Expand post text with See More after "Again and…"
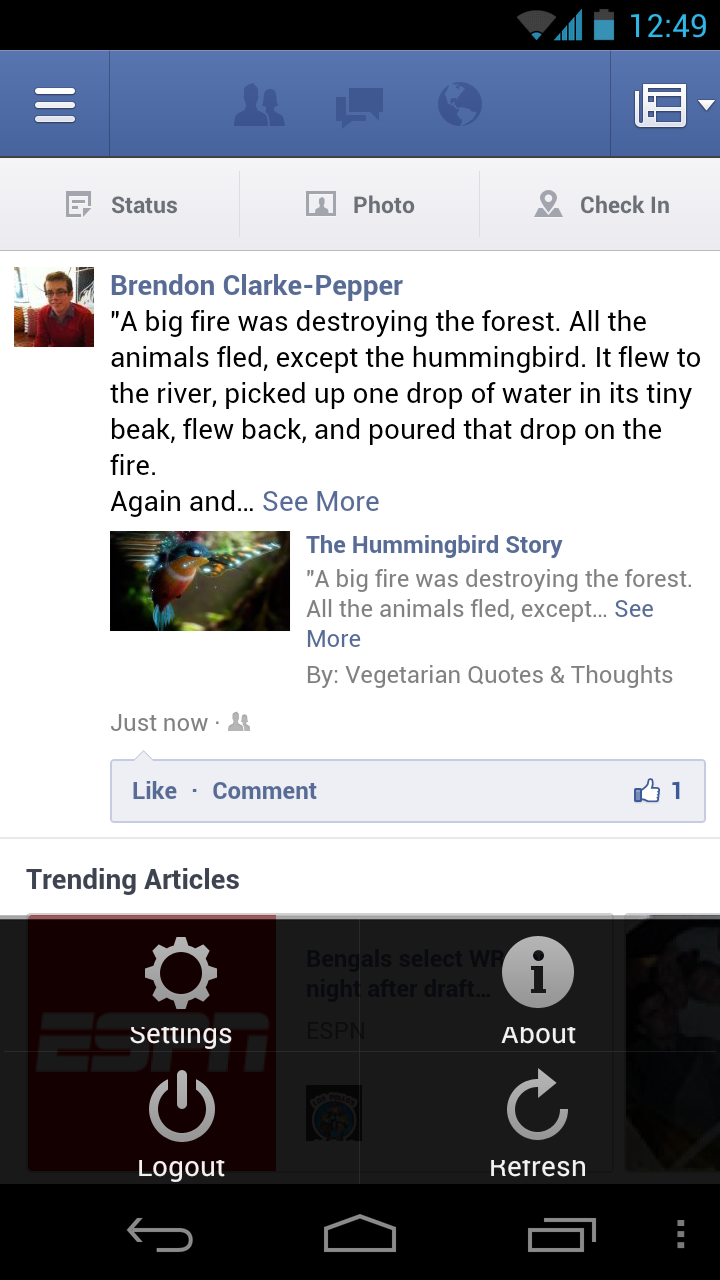Image resolution: width=720 pixels, height=1280 pixels. (x=321, y=501)
